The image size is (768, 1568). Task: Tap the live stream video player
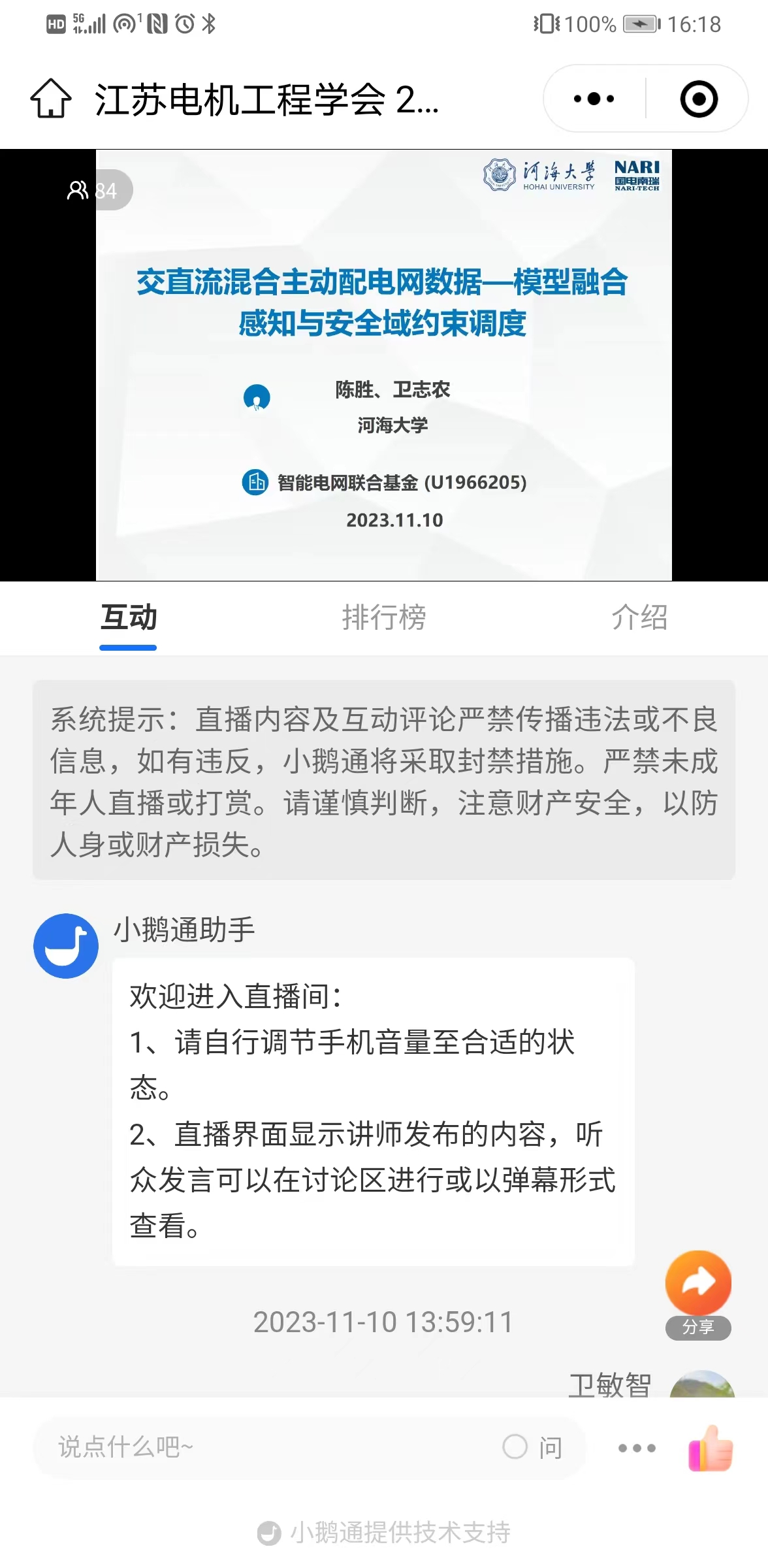coord(384,365)
